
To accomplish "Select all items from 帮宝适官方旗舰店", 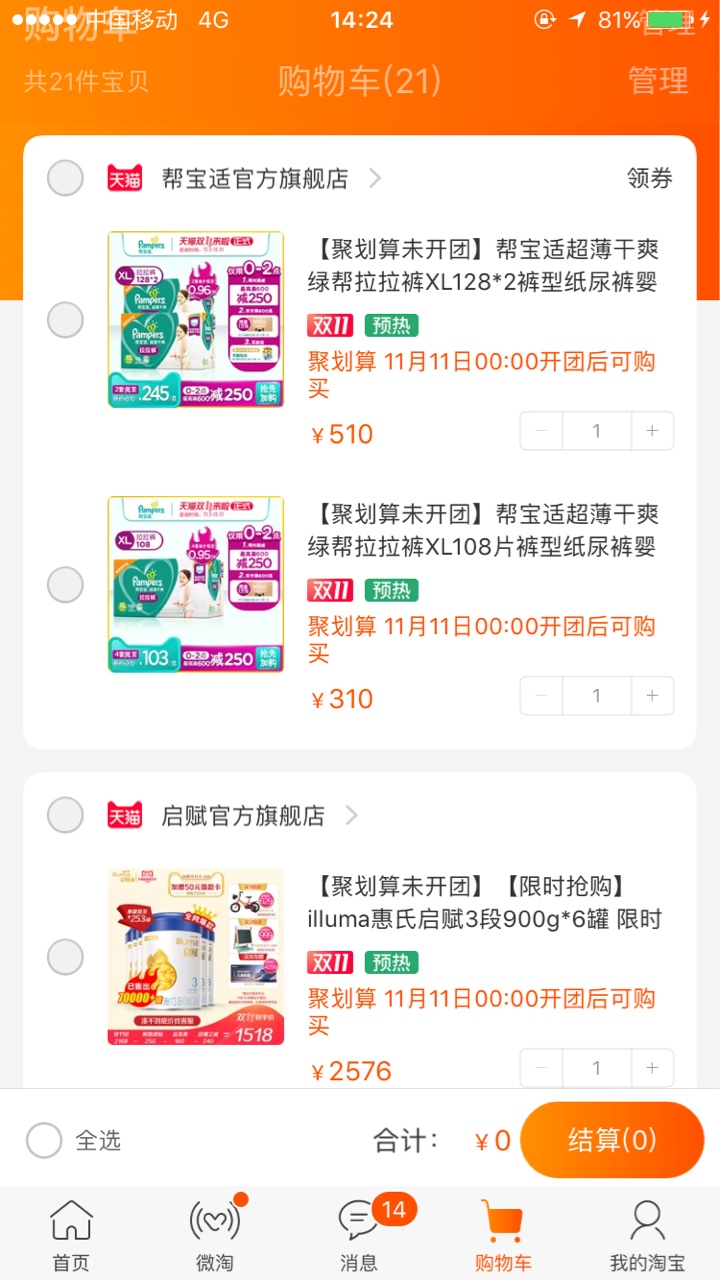I will [x=66, y=179].
